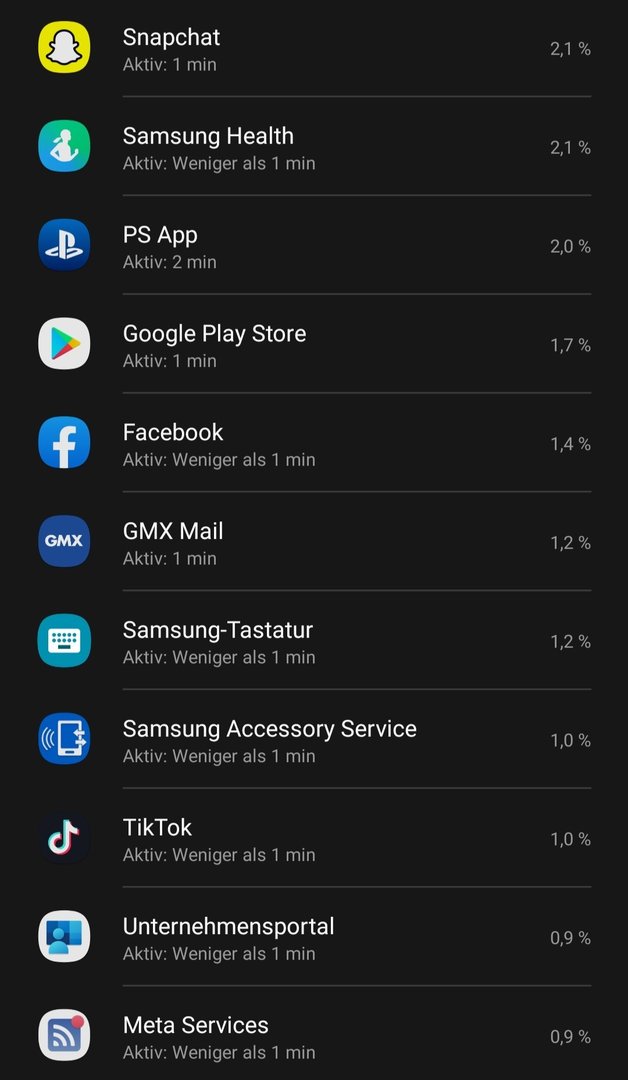Select the PS App entry
The height and width of the screenshot is (1080, 628).
pos(314,245)
